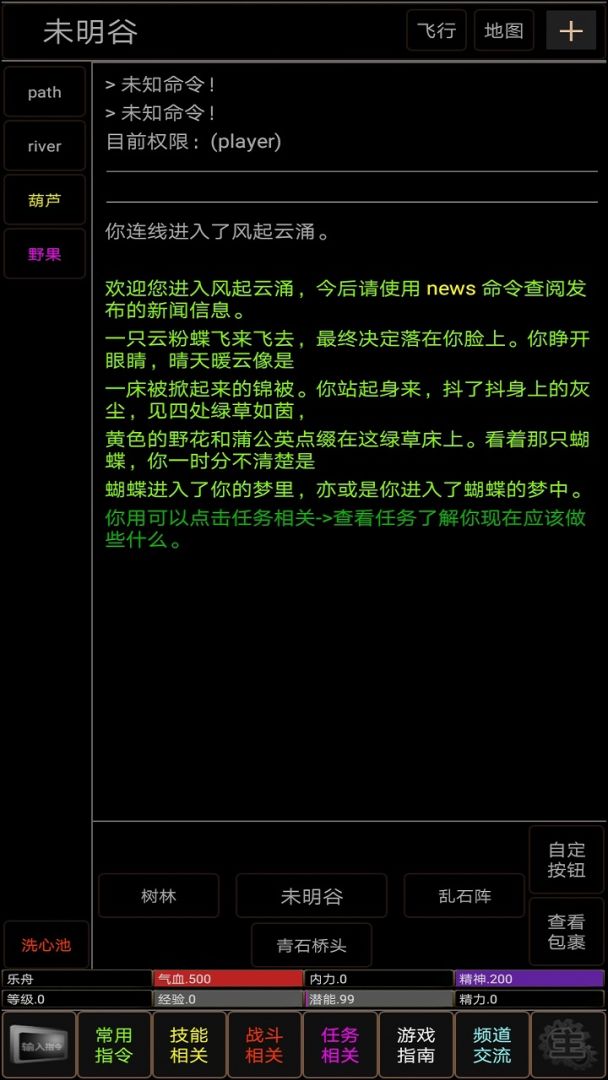Open the 战斗相关 combat menu

264,1045
